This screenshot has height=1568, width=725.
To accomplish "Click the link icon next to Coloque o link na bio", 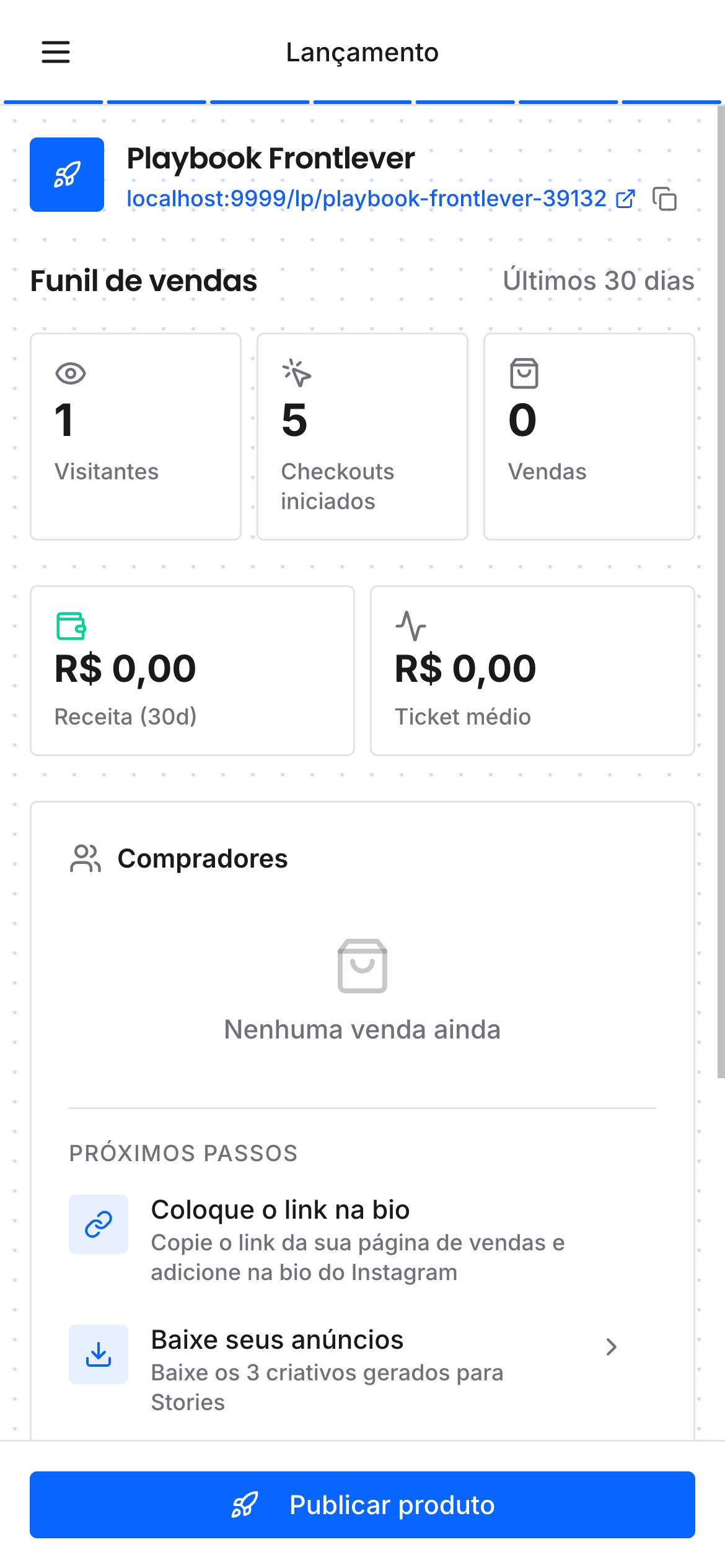I will 99,1224.
